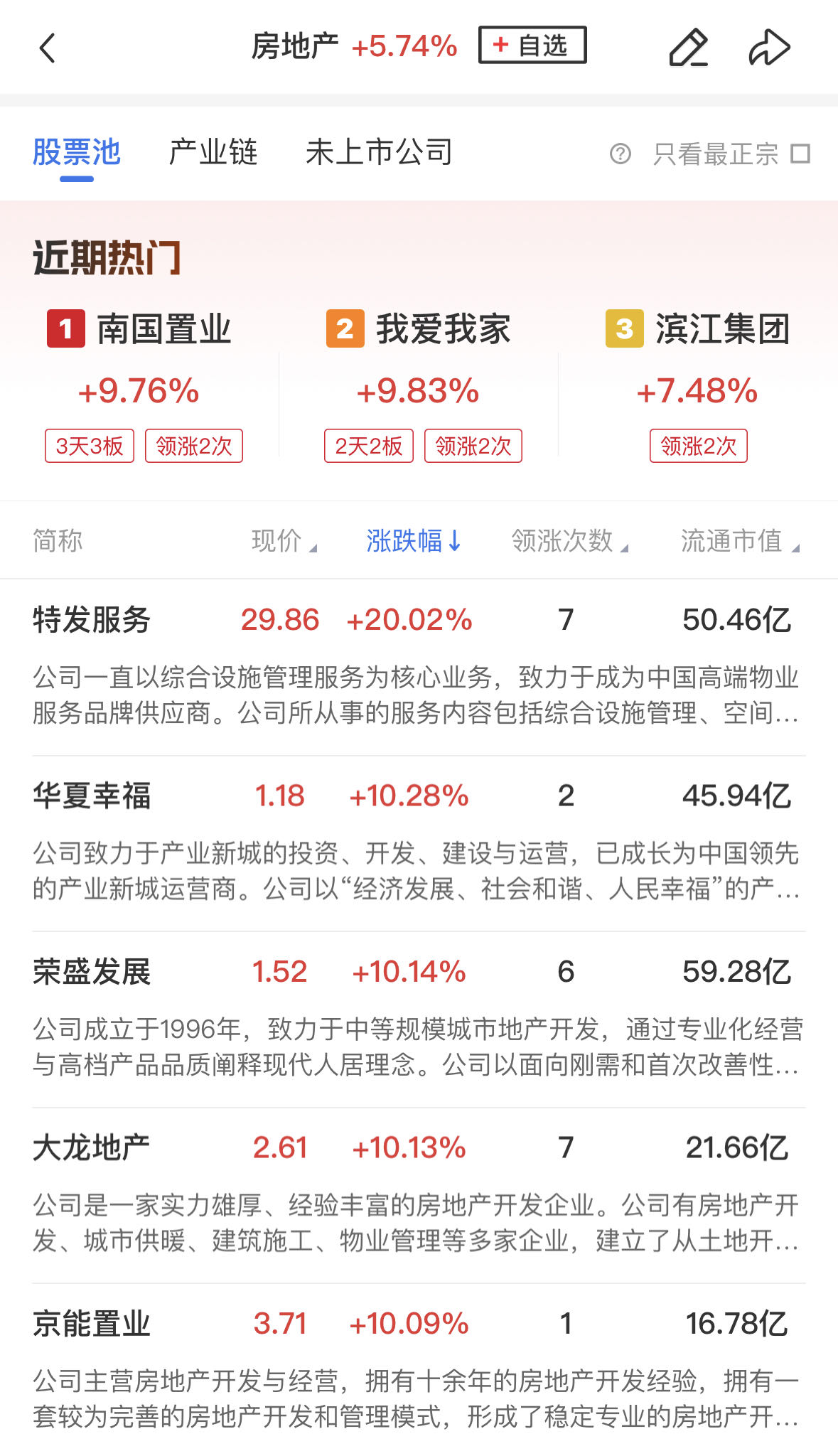
Task: Select the 股票池 tab
Action: [77, 152]
